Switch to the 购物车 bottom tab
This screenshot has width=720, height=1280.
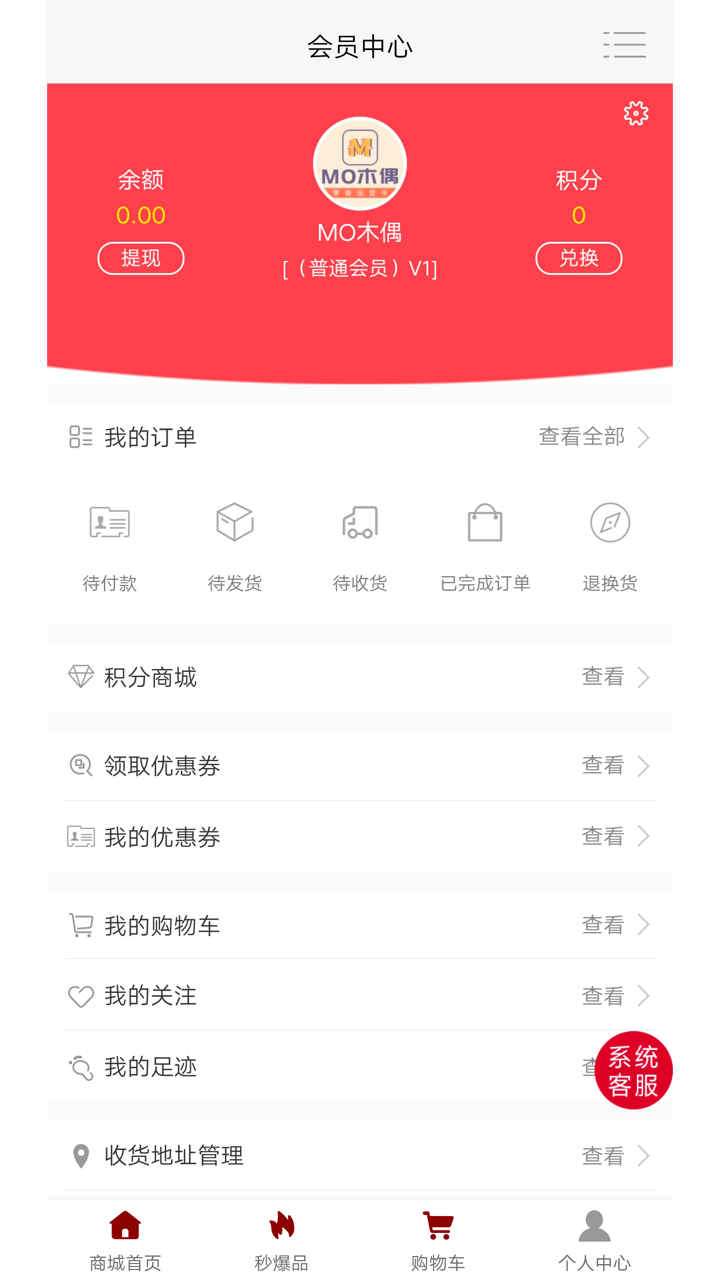click(x=438, y=1236)
